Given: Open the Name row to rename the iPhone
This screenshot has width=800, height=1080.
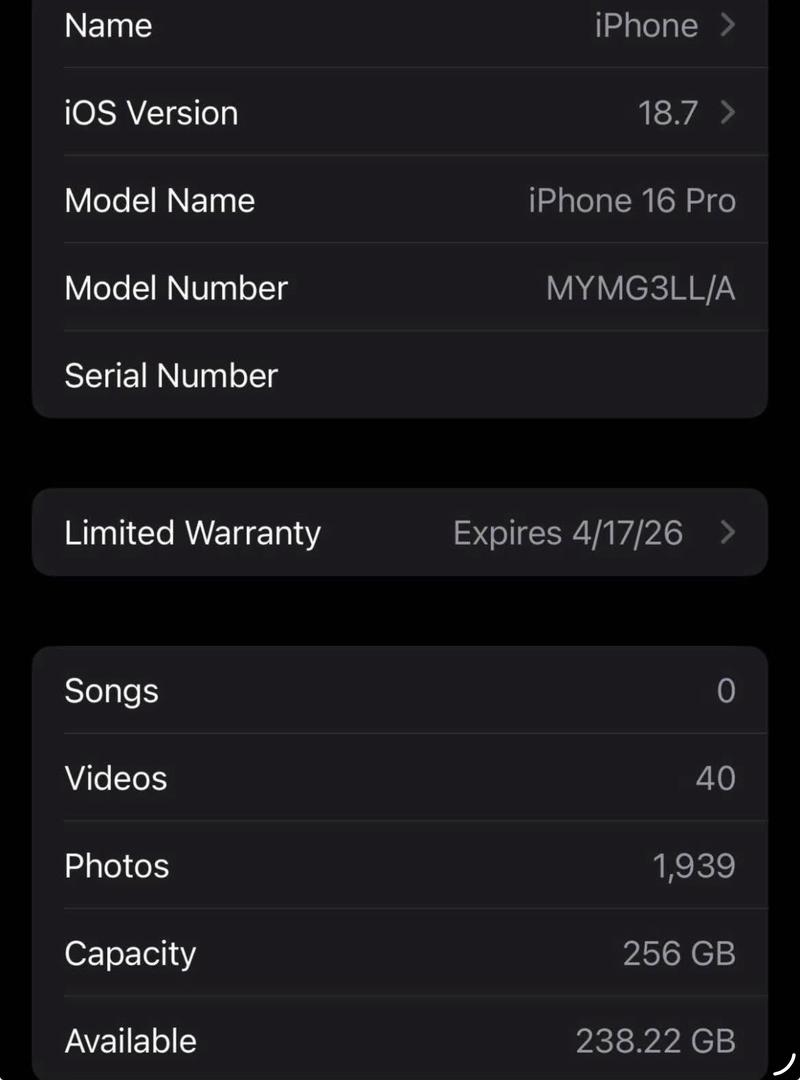Looking at the screenshot, I should (x=400, y=25).
